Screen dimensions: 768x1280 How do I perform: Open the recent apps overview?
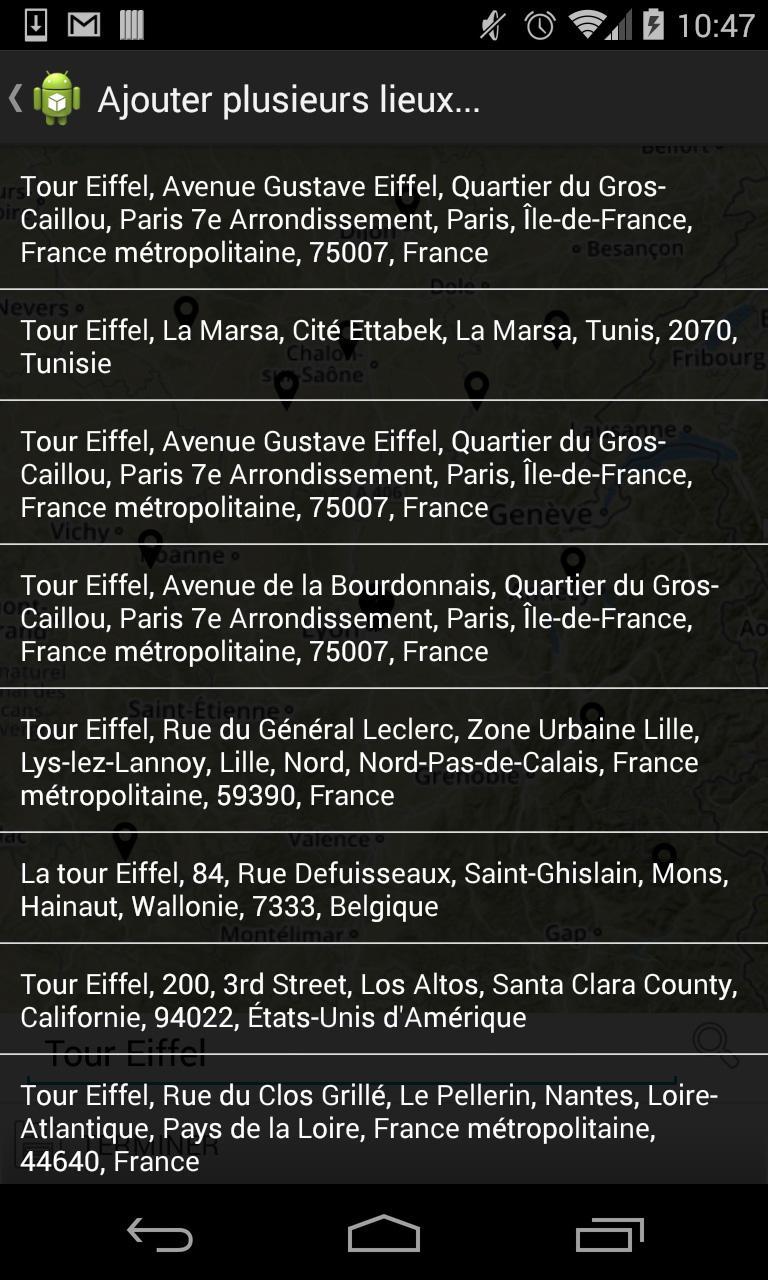pyautogui.click(x=610, y=1235)
